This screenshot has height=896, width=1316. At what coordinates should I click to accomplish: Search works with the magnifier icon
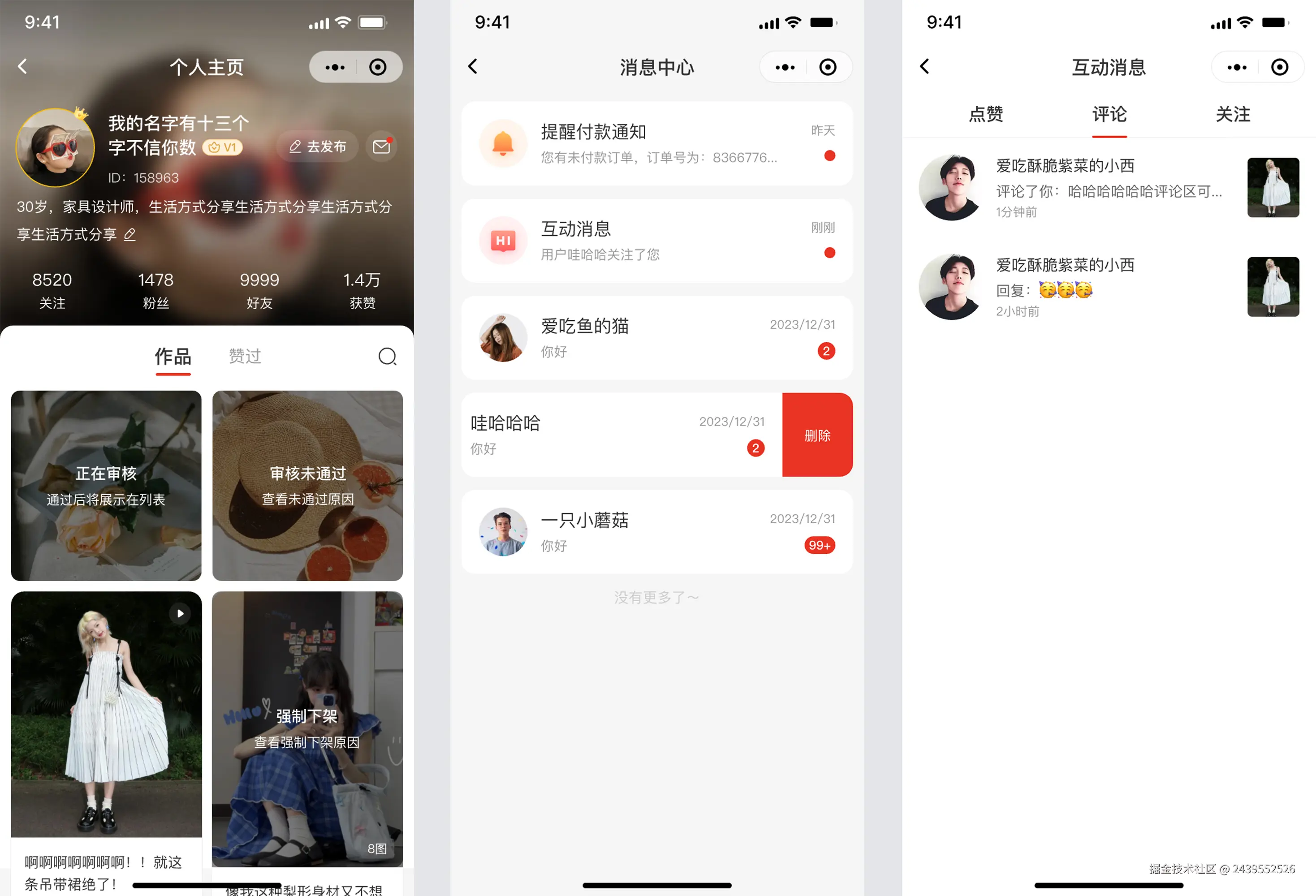point(387,357)
